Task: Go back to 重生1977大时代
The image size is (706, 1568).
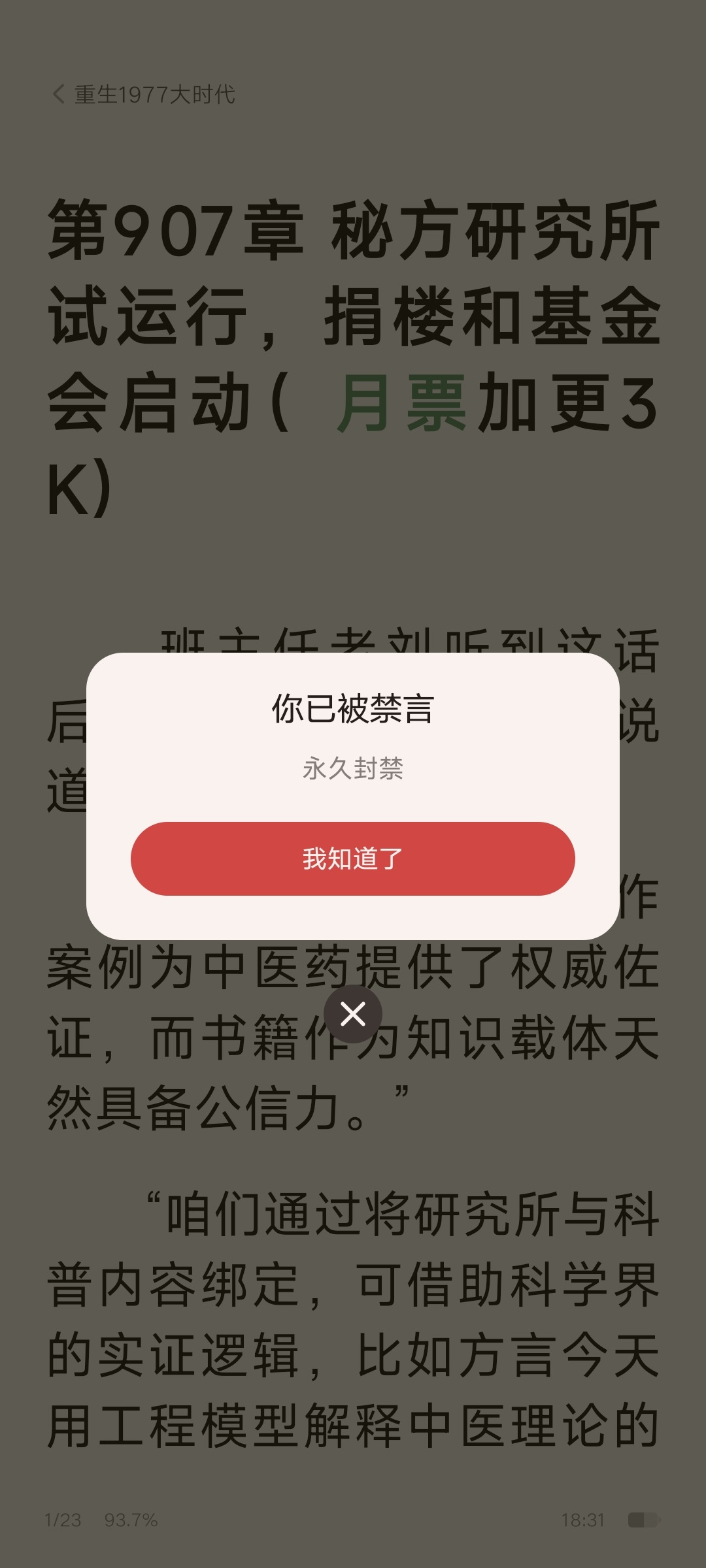Action: [x=144, y=94]
